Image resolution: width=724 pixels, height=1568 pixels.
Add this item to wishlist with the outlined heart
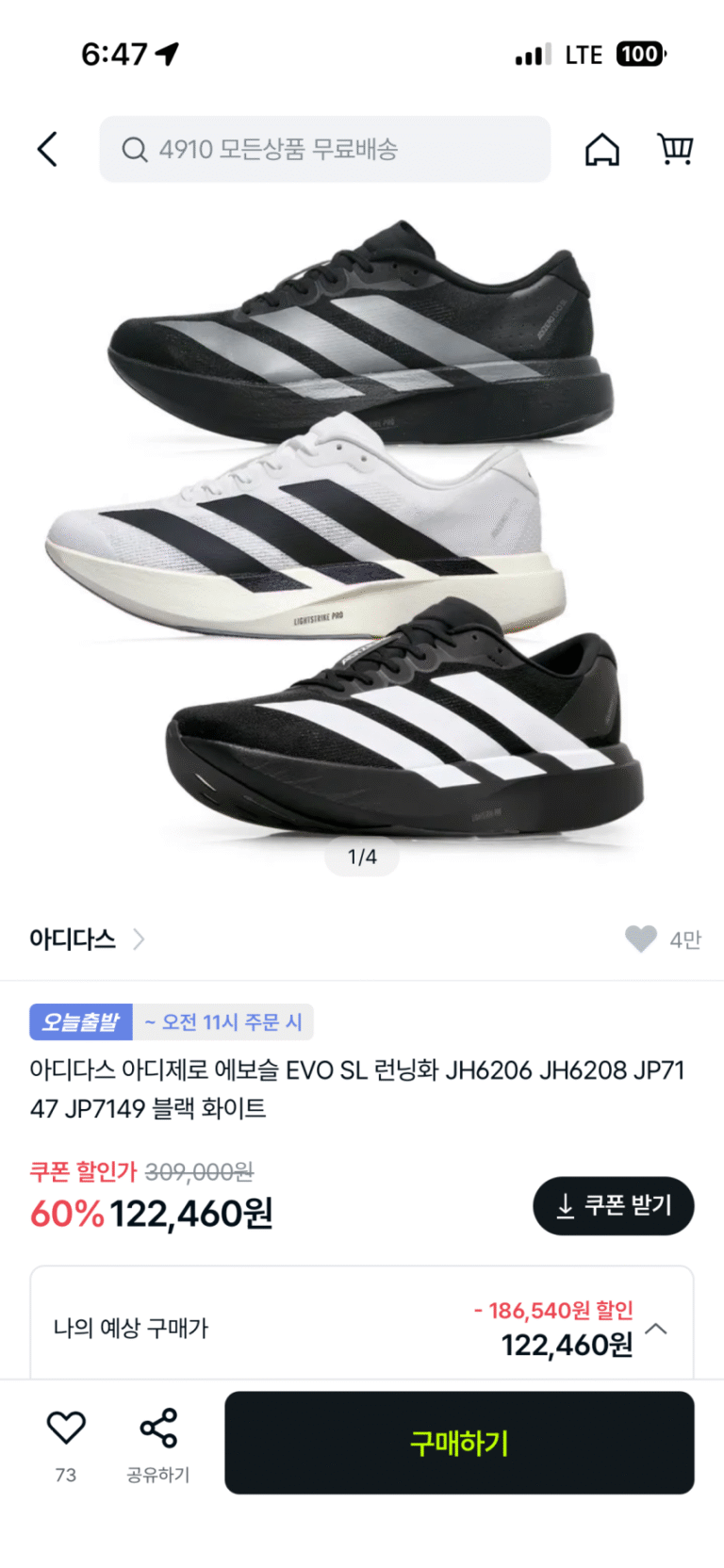[66, 1429]
